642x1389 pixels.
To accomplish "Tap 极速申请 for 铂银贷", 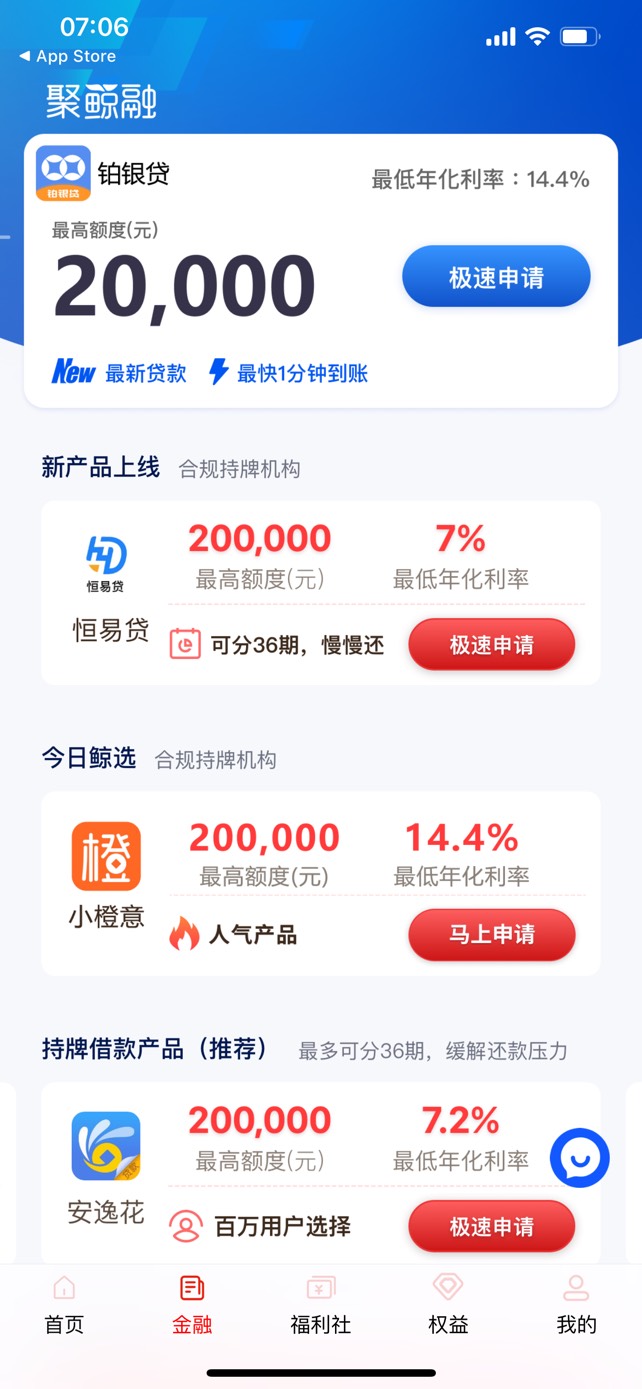I will [496, 277].
